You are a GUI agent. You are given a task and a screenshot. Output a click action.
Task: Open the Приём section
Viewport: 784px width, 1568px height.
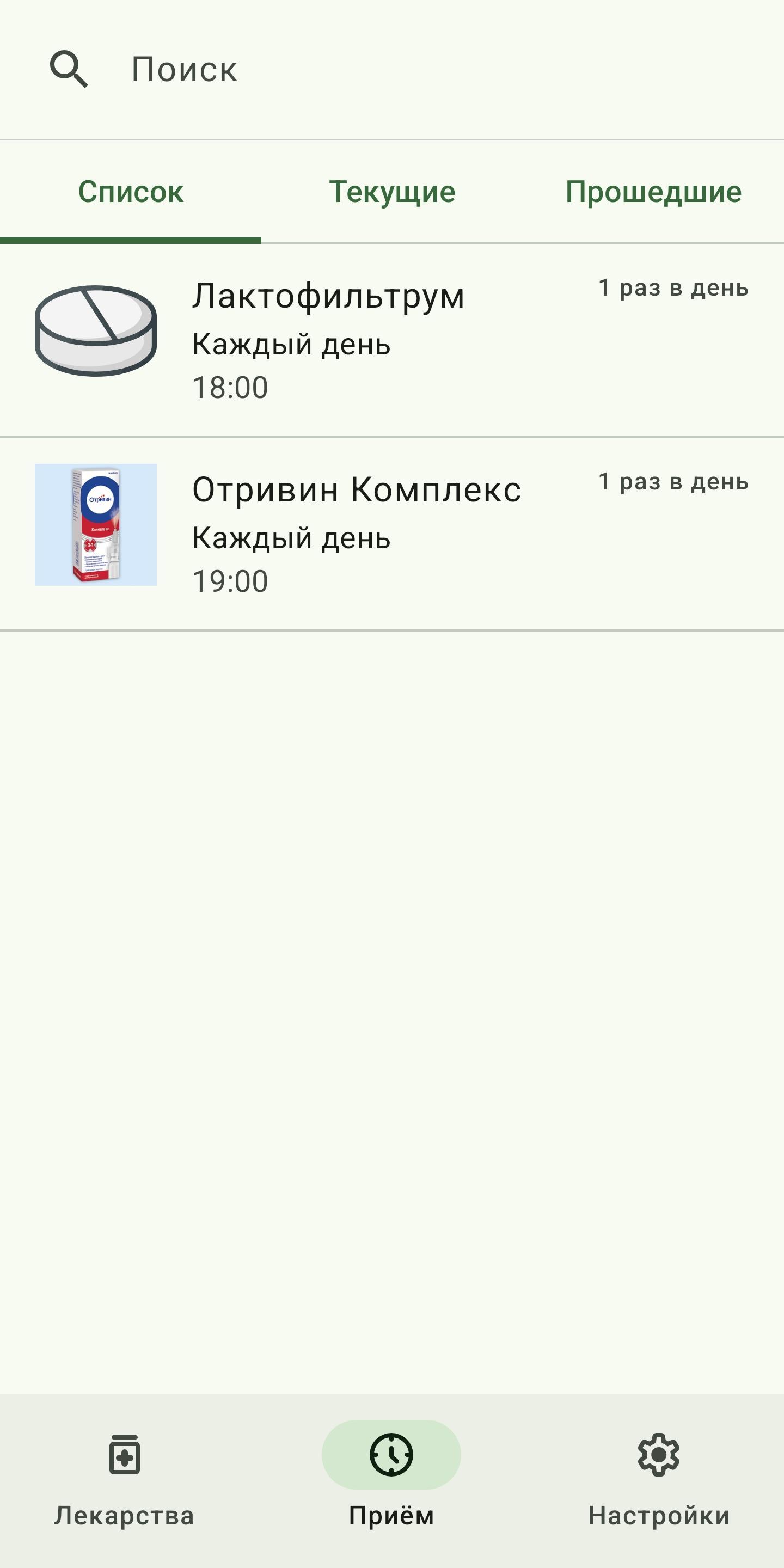[x=391, y=1479]
